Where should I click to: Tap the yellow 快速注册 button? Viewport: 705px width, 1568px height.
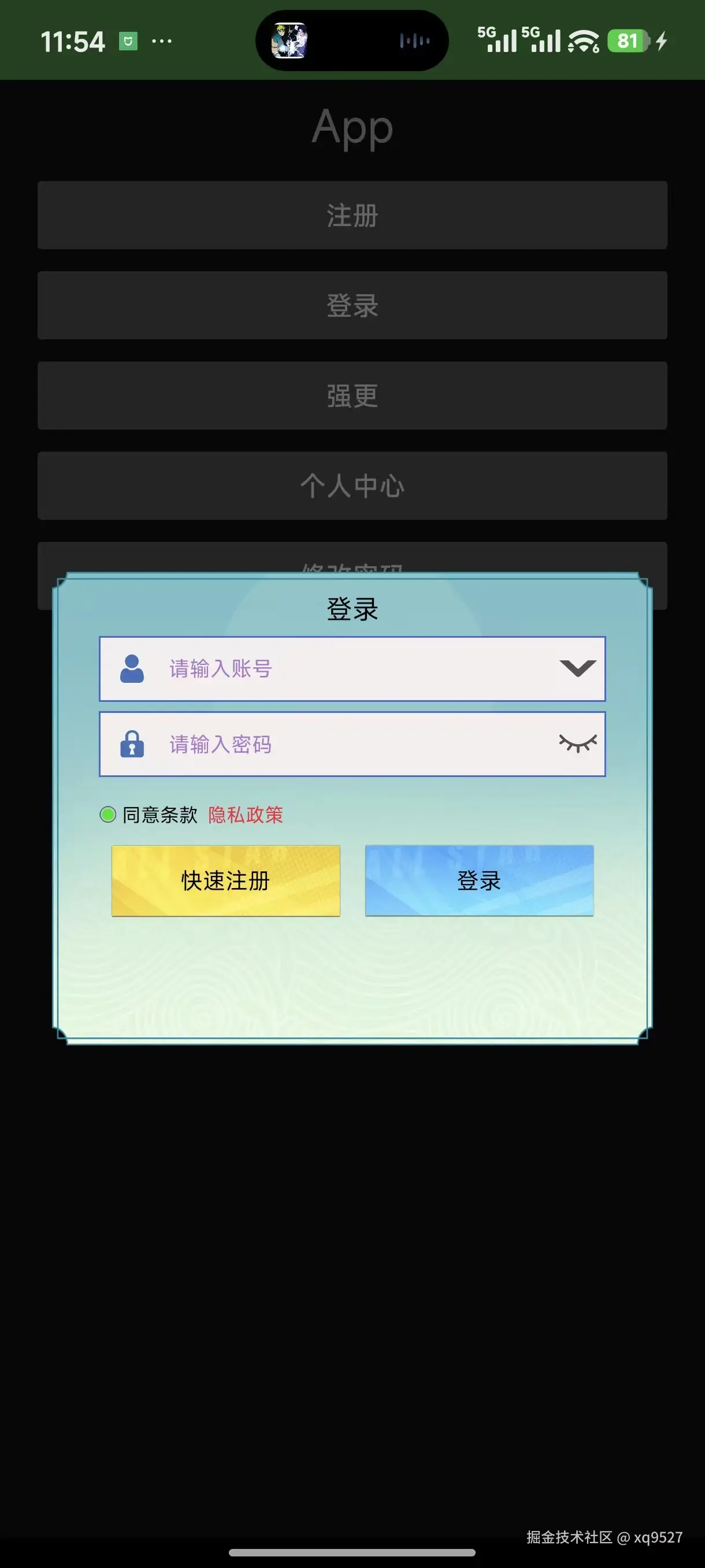click(x=226, y=880)
